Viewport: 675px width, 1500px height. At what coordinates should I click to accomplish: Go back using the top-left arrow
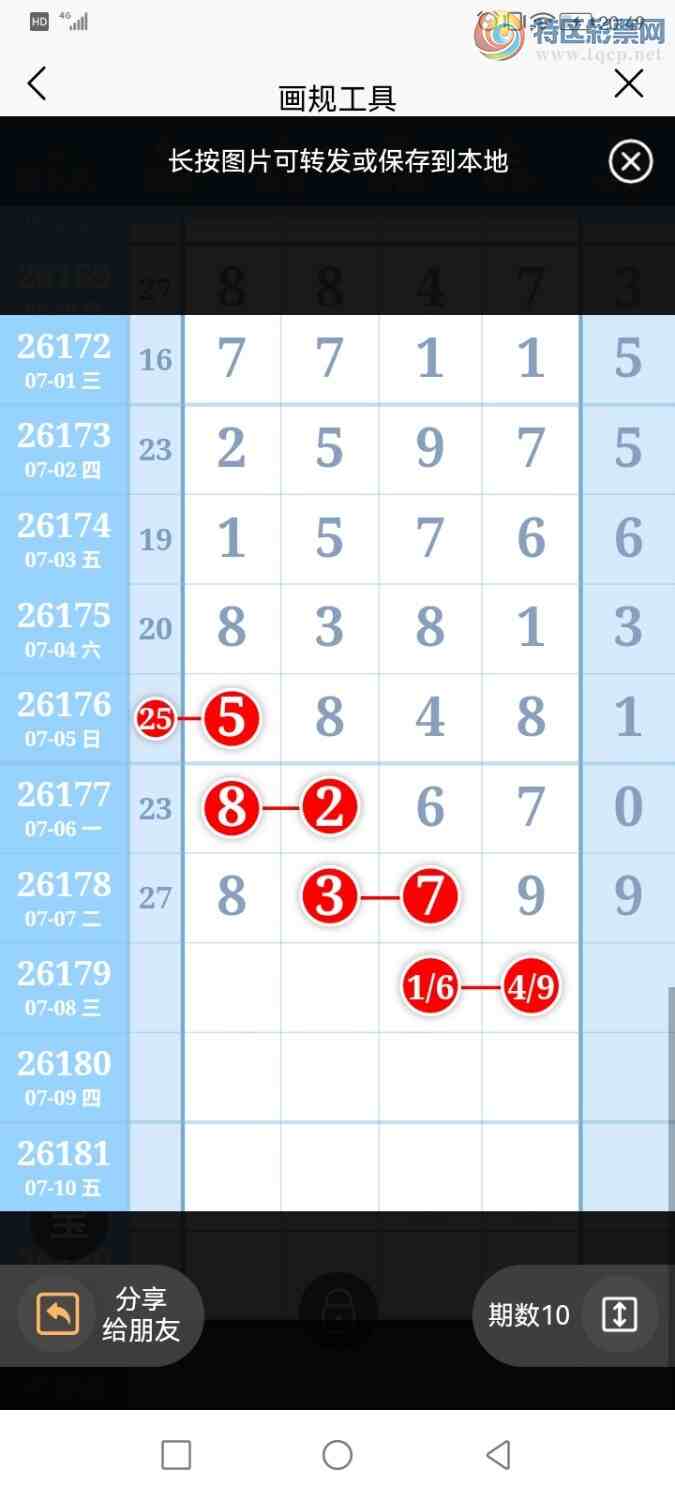click(37, 84)
